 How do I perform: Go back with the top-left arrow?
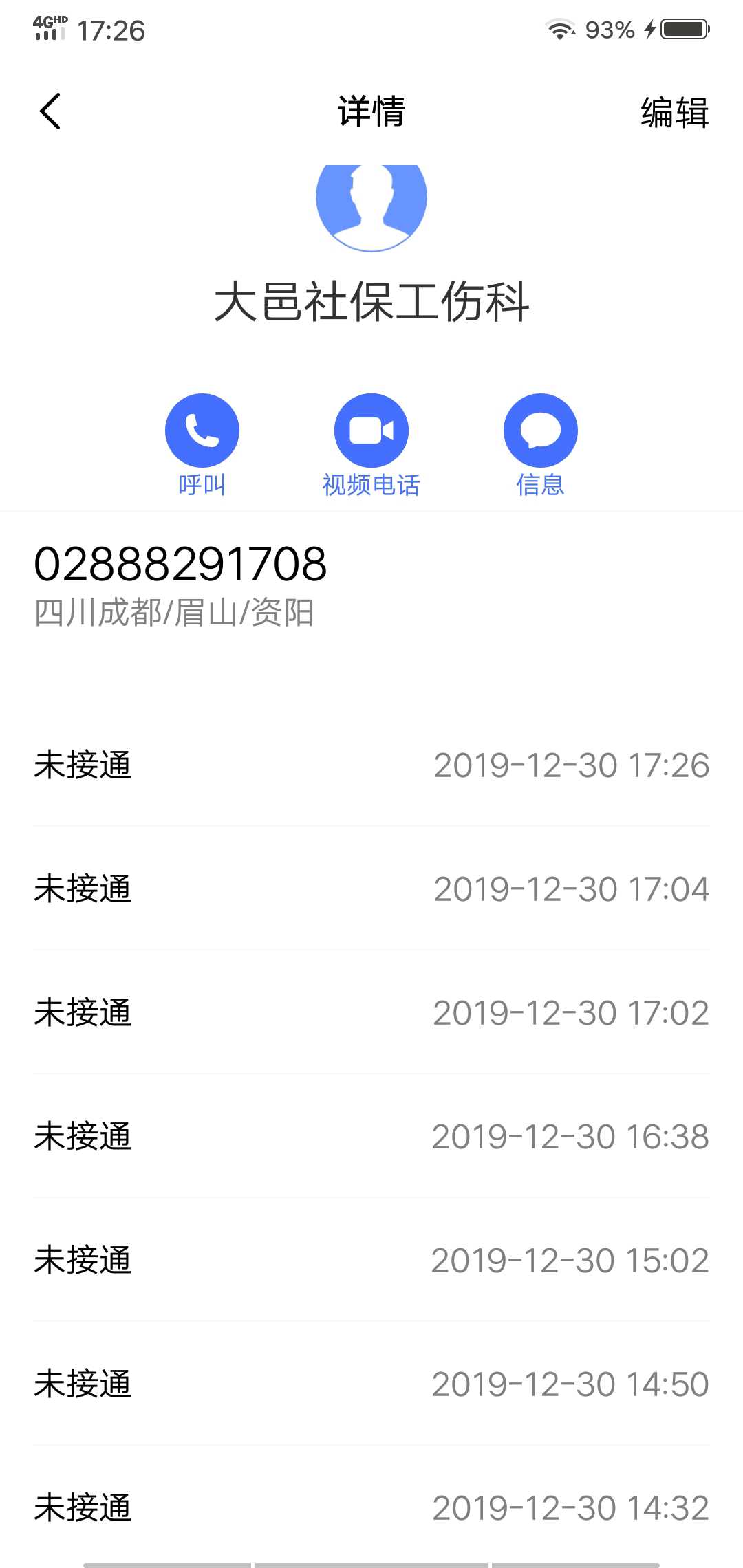(50, 111)
